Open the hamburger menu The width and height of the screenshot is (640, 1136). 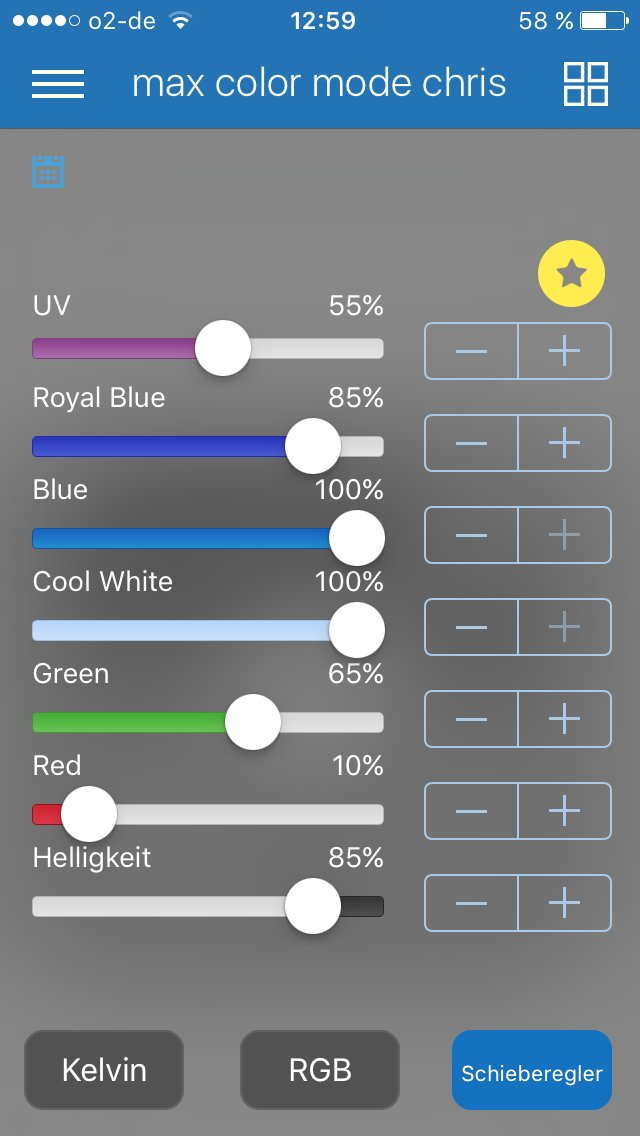[58, 84]
